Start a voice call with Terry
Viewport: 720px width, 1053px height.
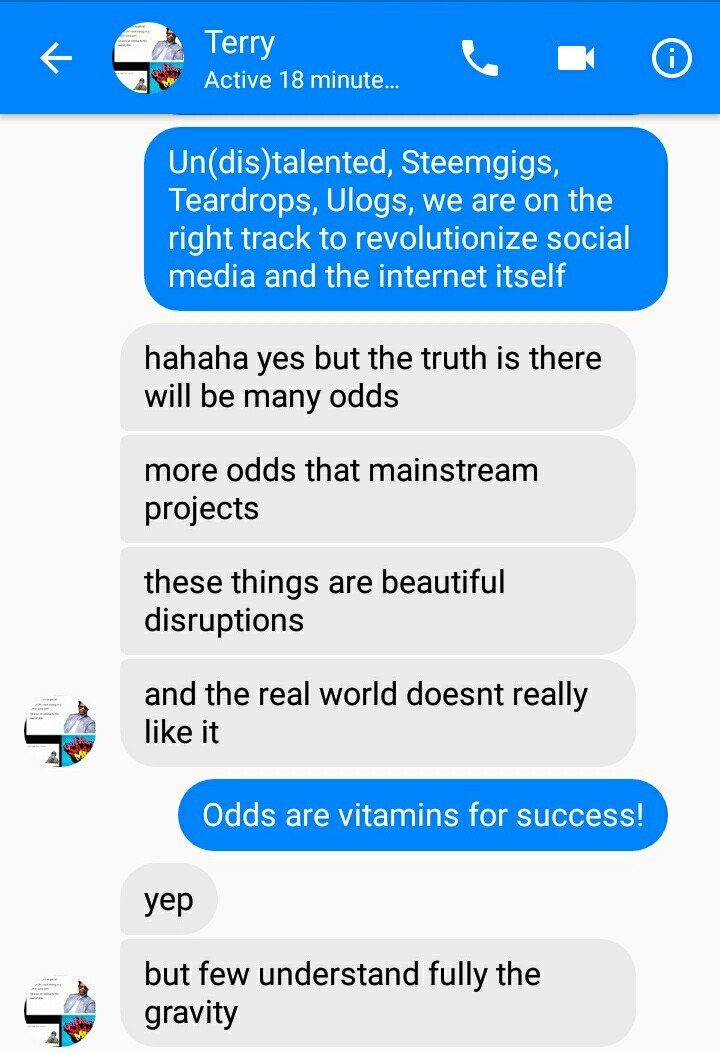(479, 60)
